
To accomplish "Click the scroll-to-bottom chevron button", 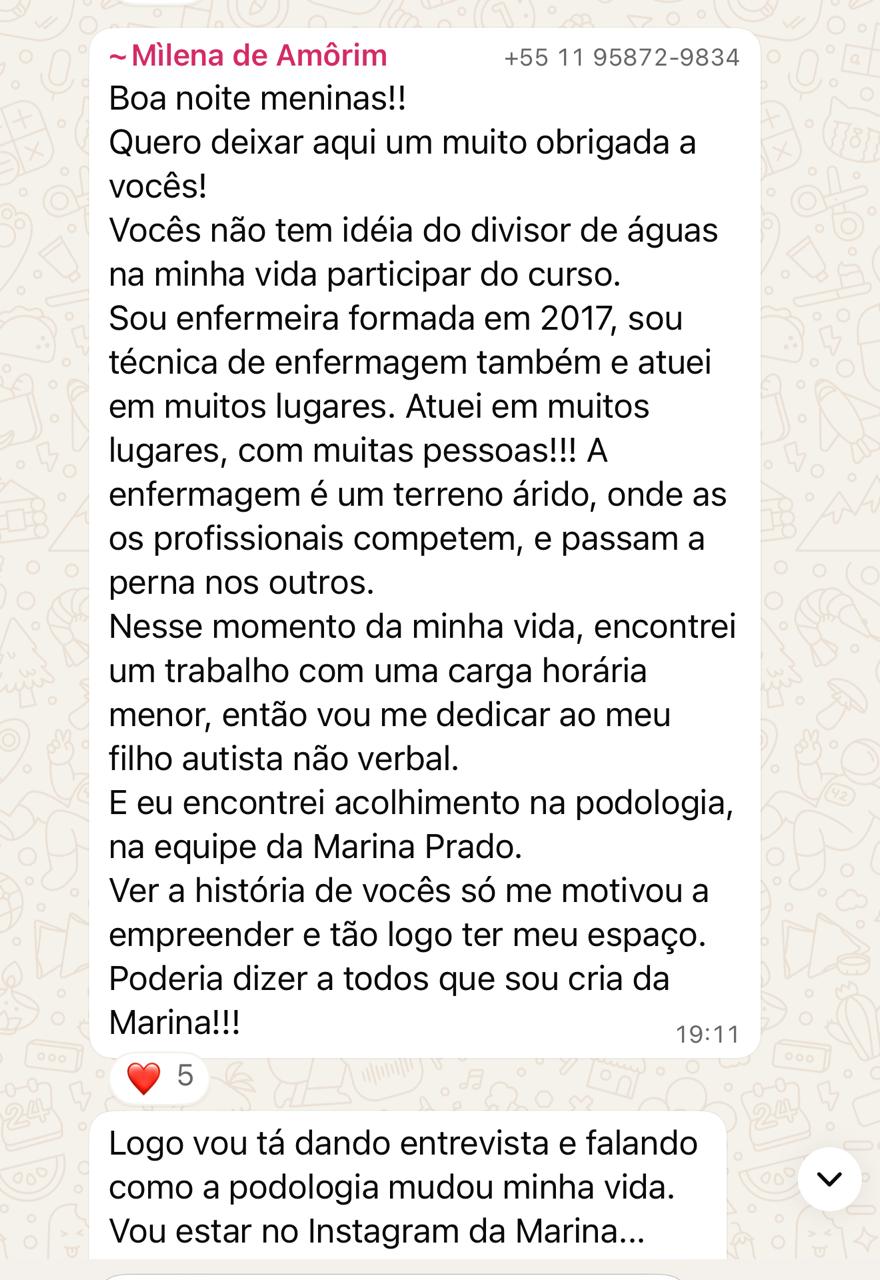I will coord(828,1180).
